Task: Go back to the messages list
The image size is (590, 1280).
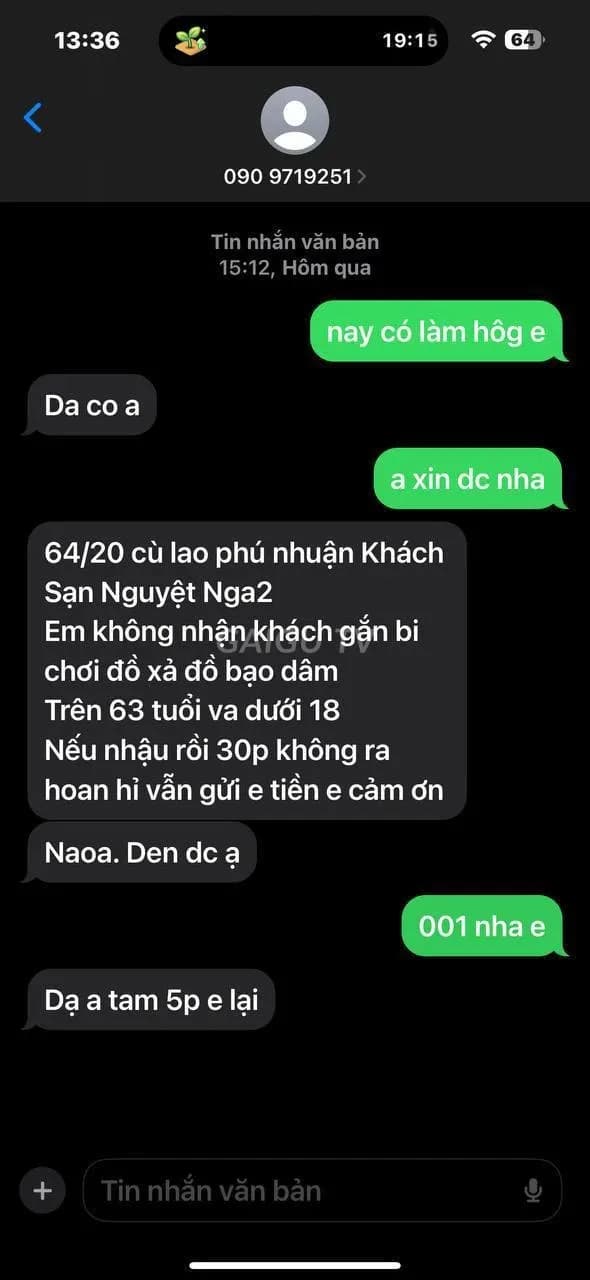Action: tap(33, 118)
